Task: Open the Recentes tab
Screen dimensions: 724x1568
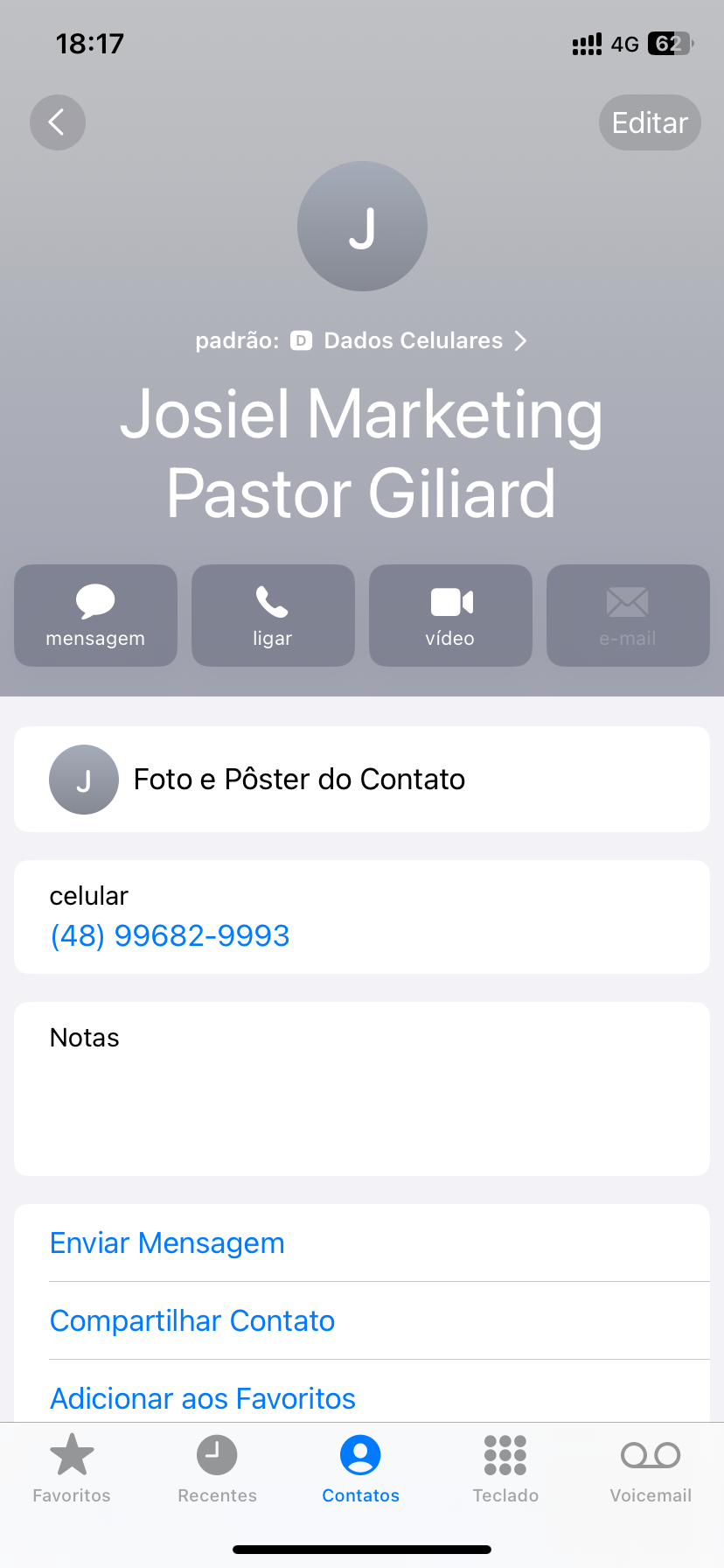Action: tap(217, 1468)
